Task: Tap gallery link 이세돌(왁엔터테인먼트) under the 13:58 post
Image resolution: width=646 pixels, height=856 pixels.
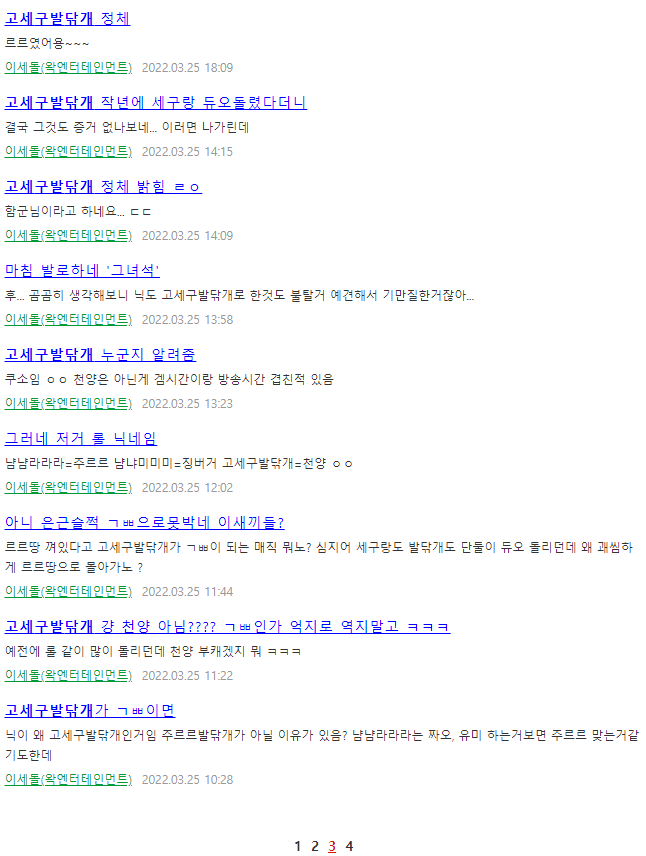Action: click(x=68, y=319)
